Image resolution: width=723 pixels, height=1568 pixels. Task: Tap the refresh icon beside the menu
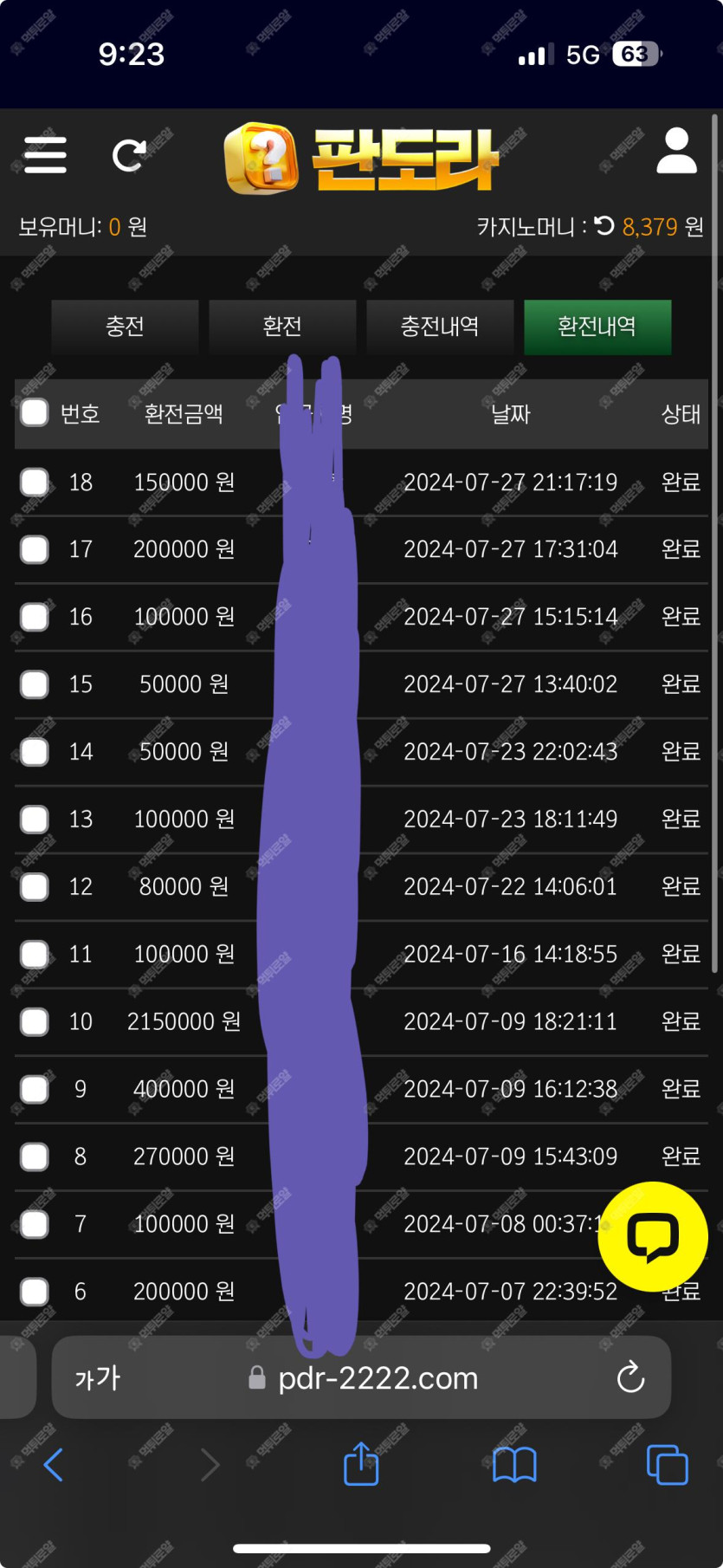(x=130, y=155)
